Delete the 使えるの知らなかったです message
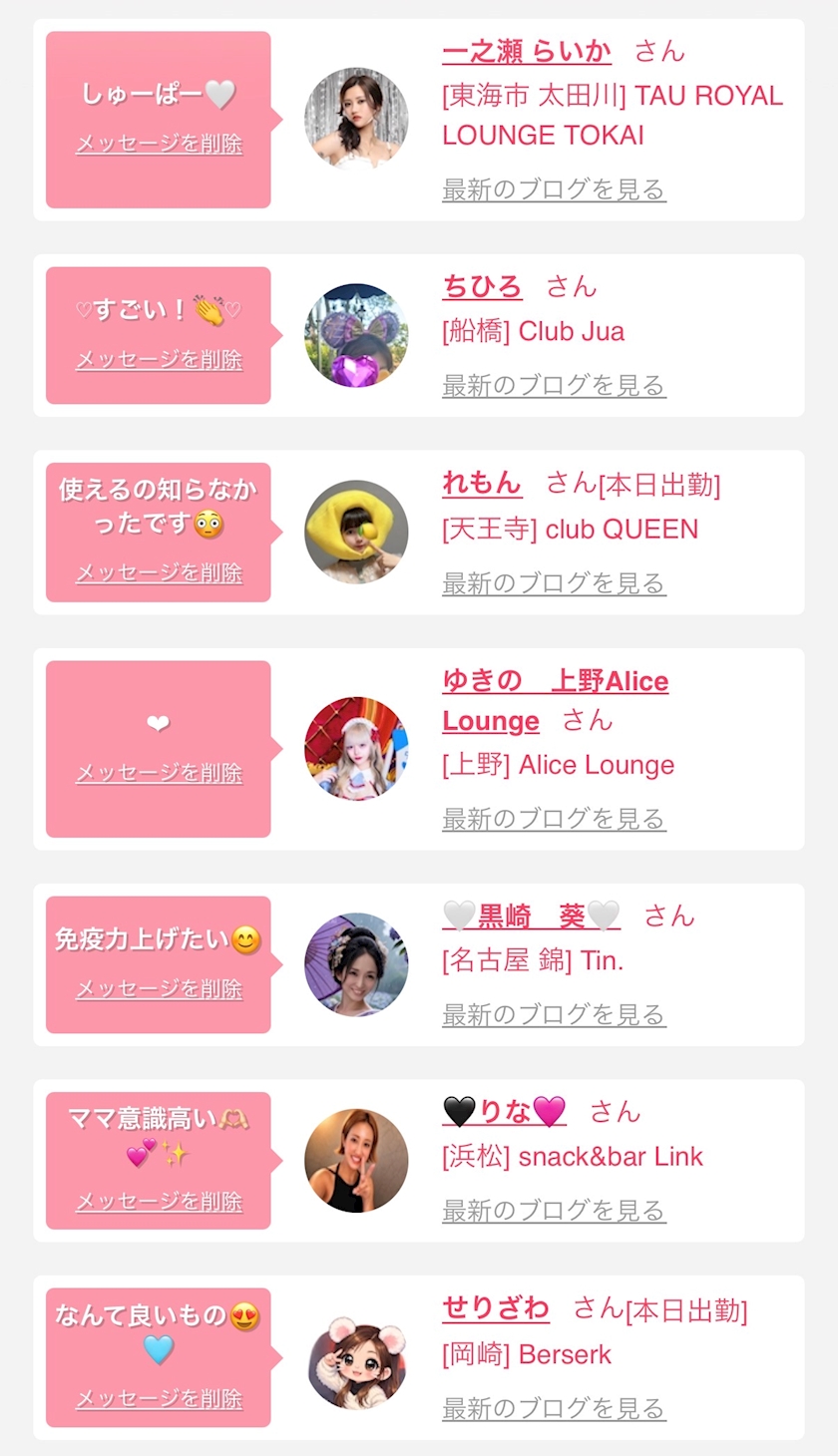This screenshot has width=838, height=1456. pyautogui.click(x=159, y=572)
